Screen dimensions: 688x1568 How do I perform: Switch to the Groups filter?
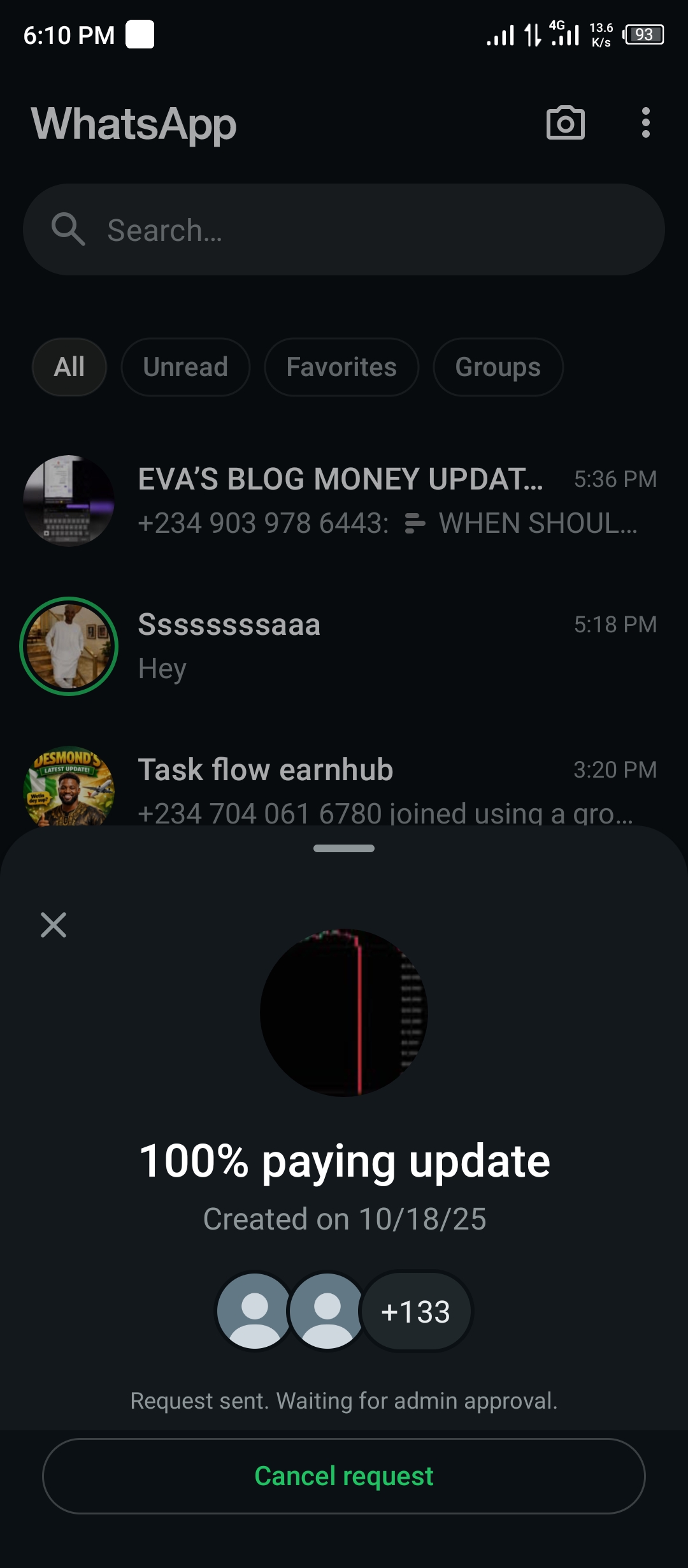[x=498, y=367]
